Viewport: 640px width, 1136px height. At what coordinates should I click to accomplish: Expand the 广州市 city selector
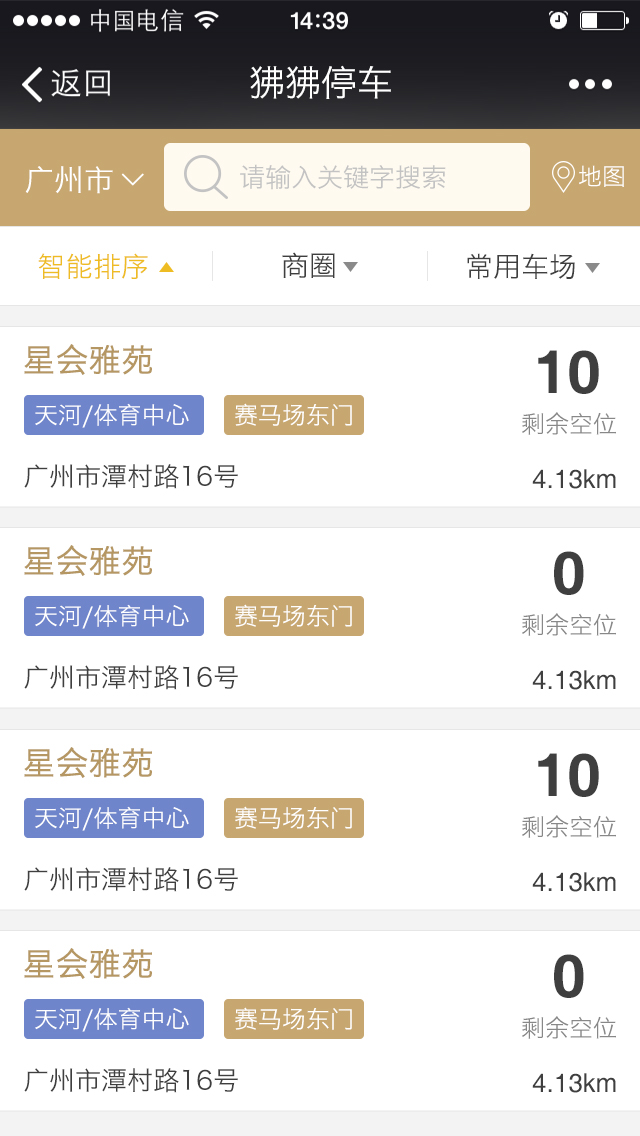point(85,179)
